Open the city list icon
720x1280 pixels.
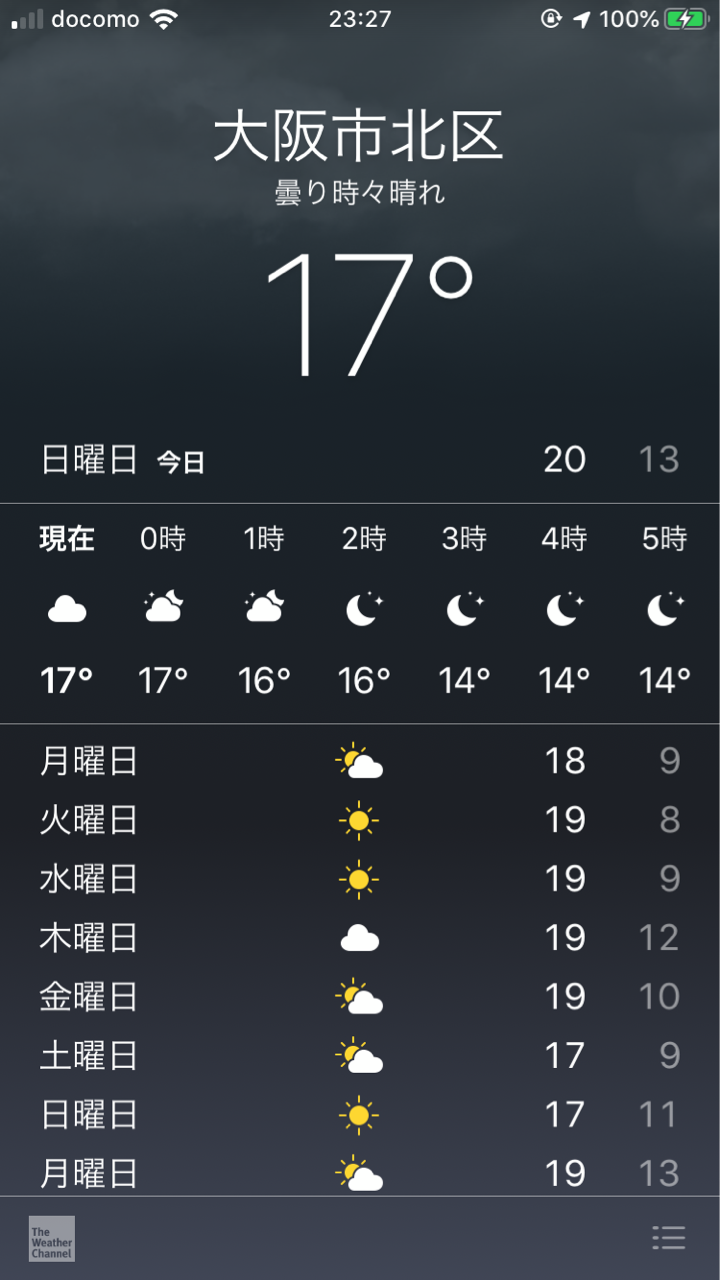668,1237
